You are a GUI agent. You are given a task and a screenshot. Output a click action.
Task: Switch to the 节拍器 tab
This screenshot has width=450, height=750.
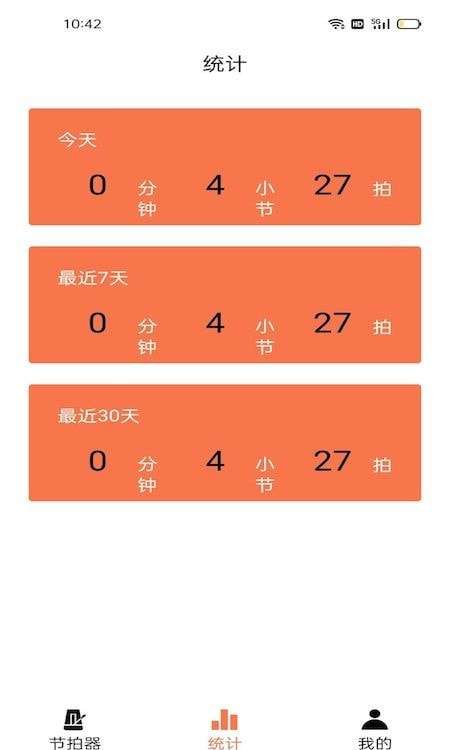coord(75,728)
